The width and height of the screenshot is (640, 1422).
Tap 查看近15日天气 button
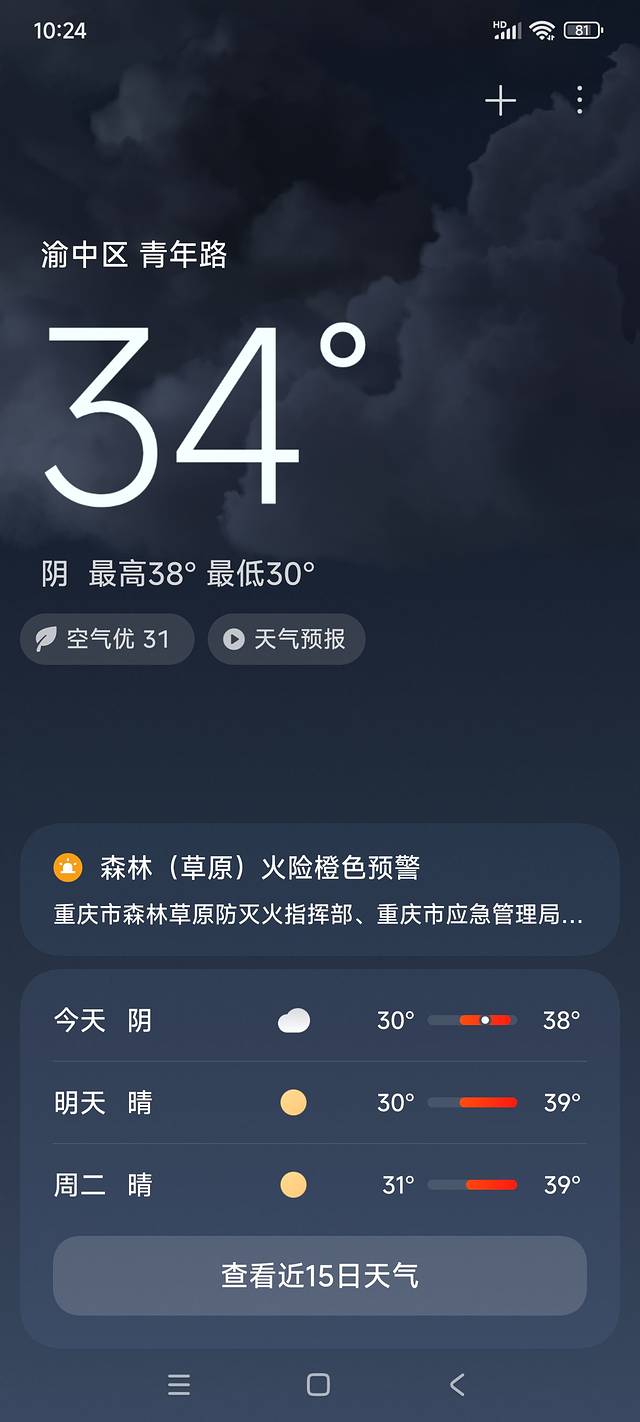point(320,1275)
